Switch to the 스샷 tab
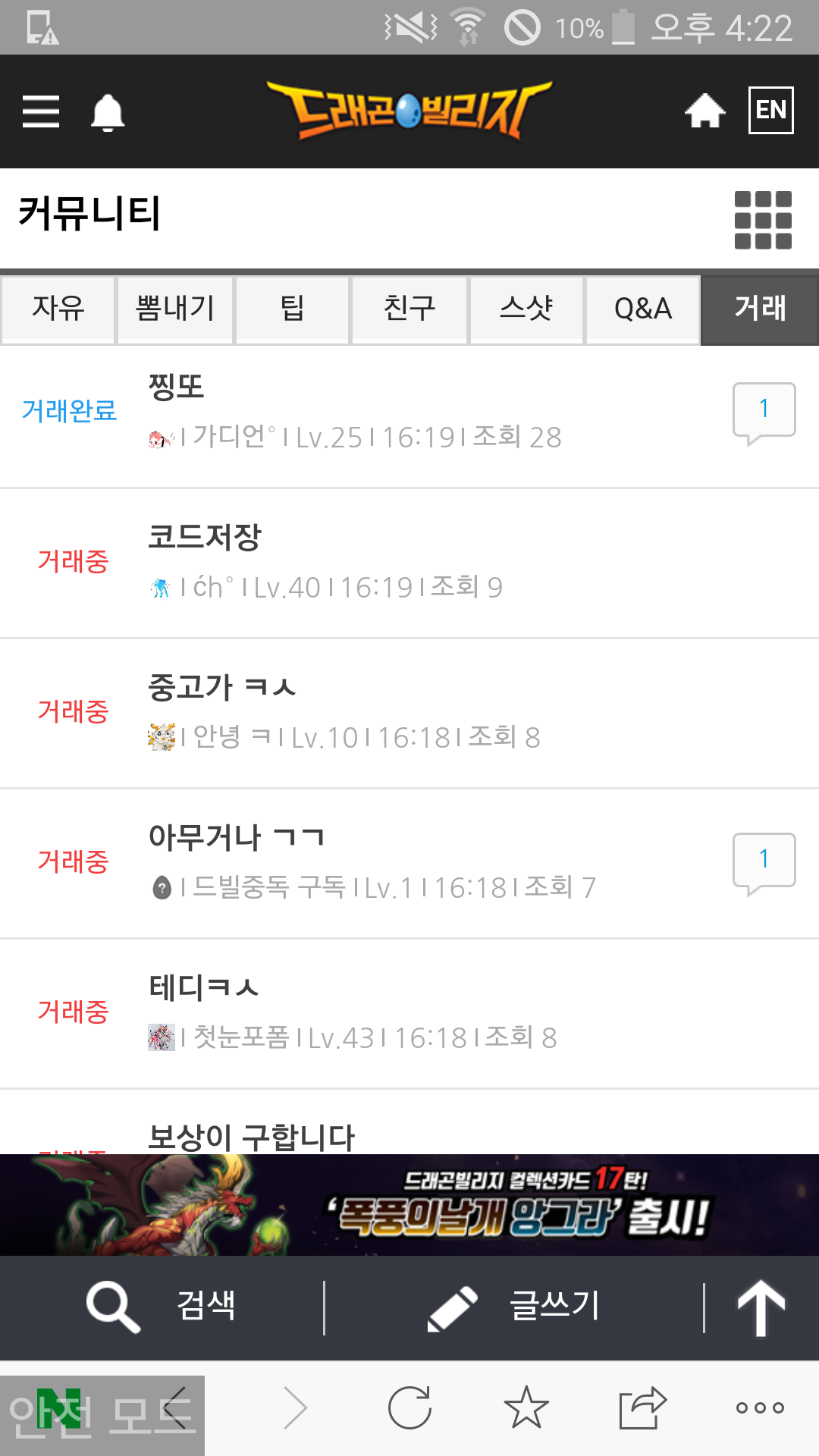819x1456 pixels. click(x=526, y=309)
